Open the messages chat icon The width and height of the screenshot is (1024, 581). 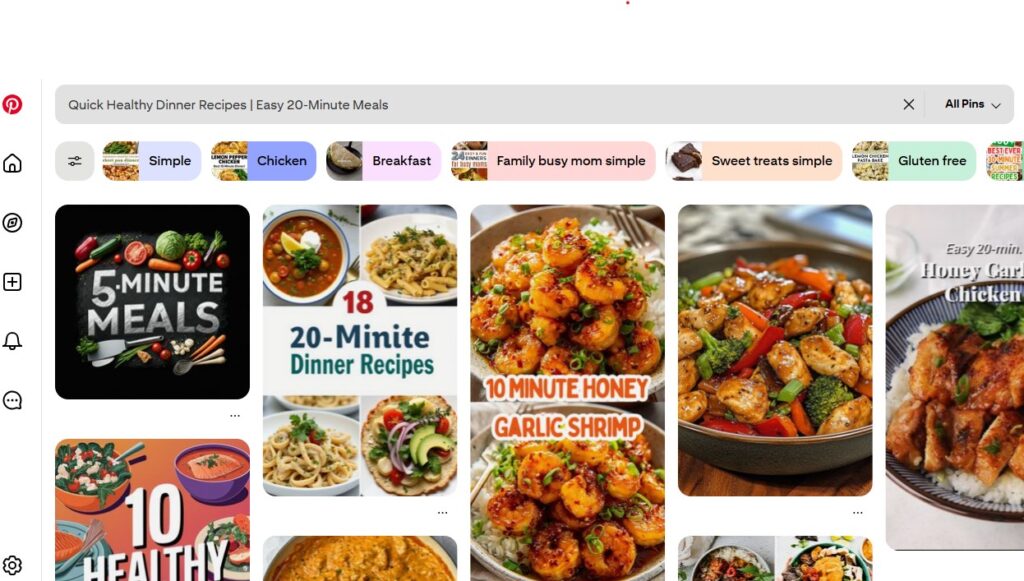pos(12,401)
